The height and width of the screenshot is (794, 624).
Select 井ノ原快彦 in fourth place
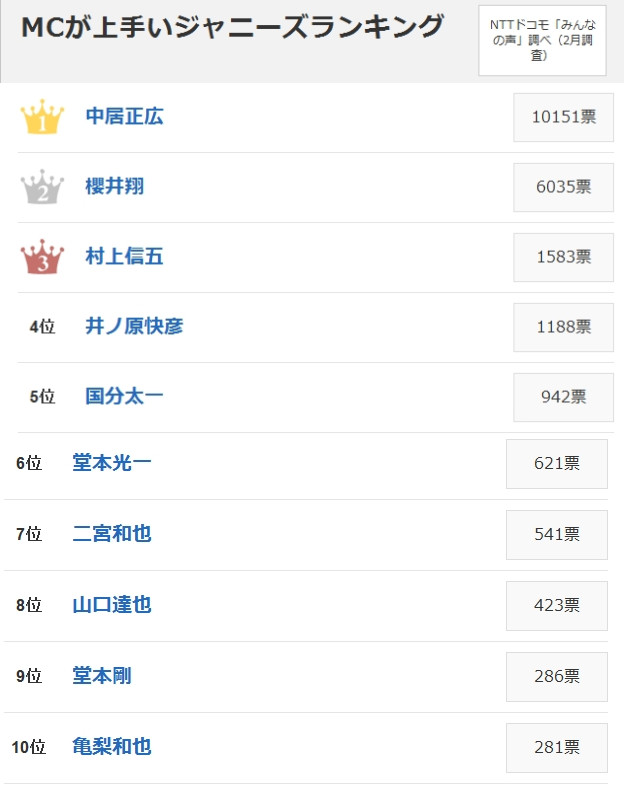click(x=134, y=326)
